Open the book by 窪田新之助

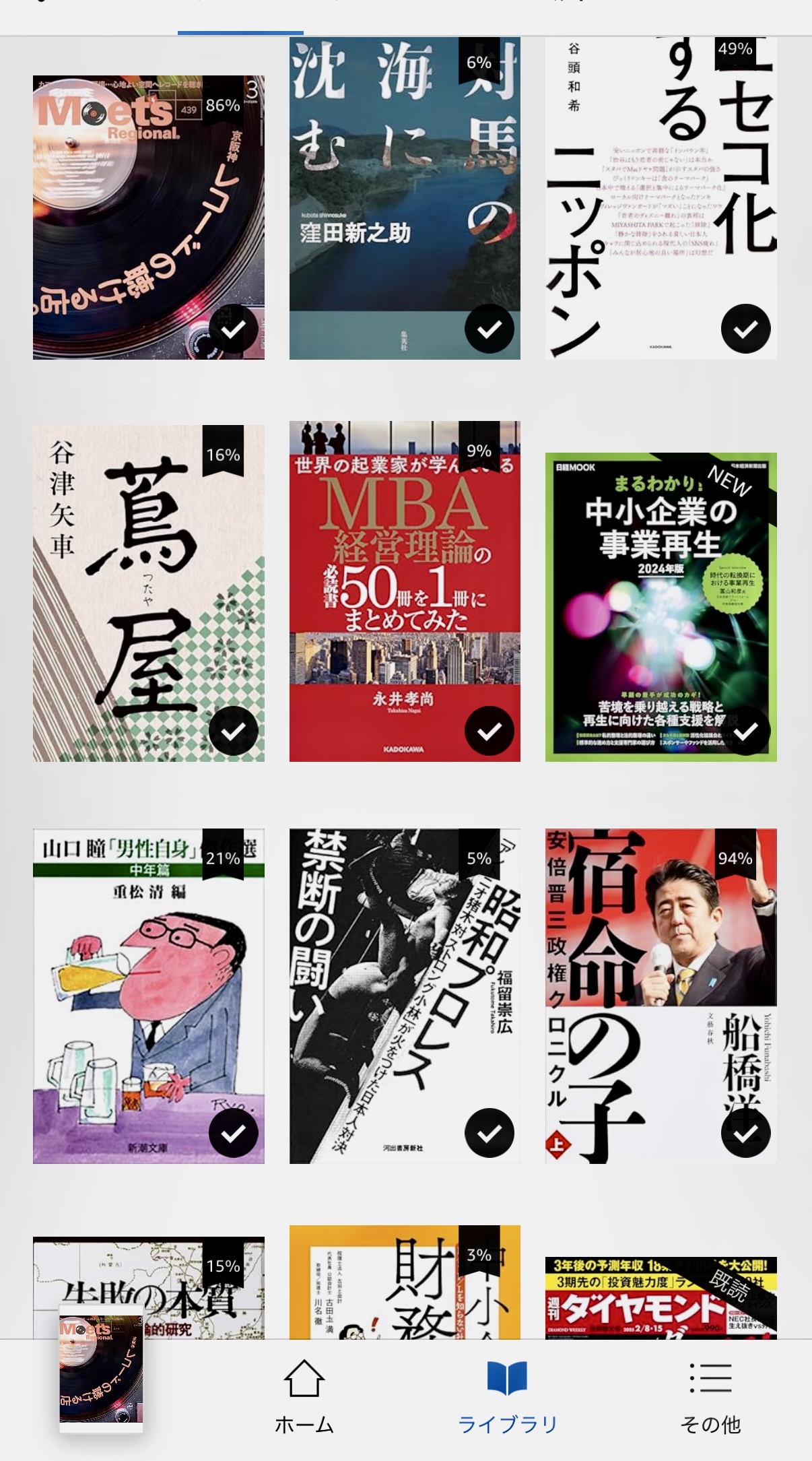coord(404,198)
